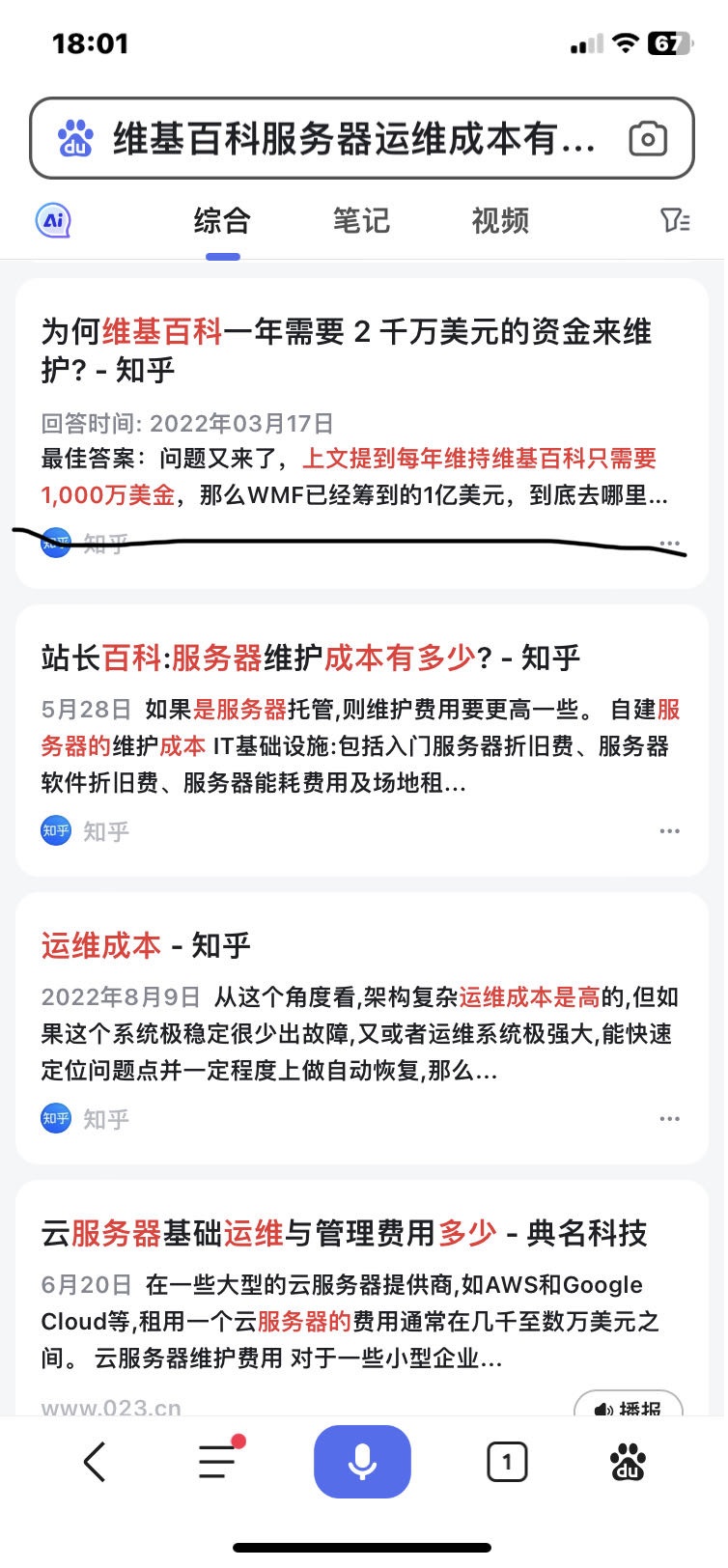Open the bottom bar menu
728x1568 pixels.
(219, 1462)
